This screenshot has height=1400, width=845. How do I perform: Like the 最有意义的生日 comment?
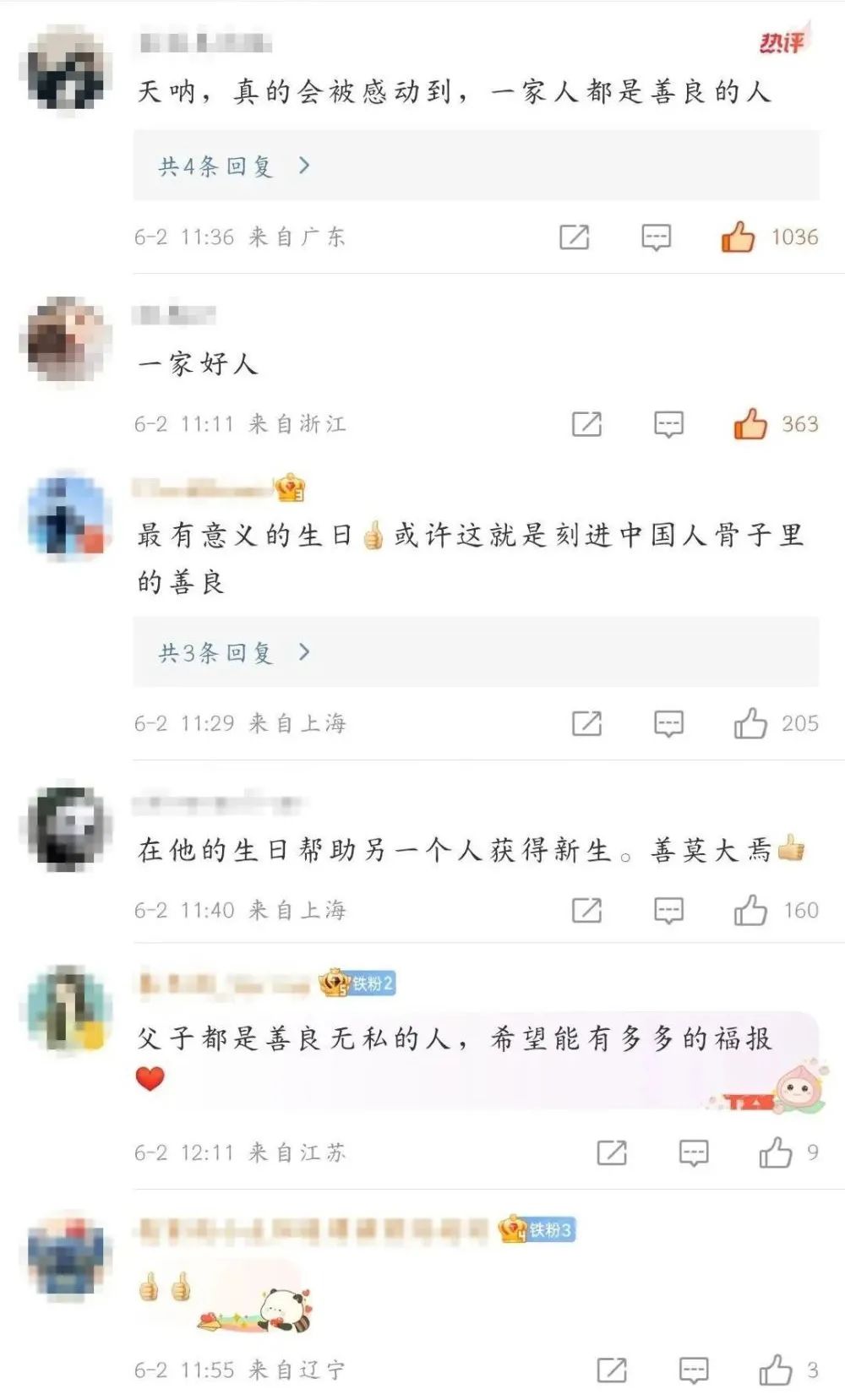pyautogui.click(x=750, y=724)
